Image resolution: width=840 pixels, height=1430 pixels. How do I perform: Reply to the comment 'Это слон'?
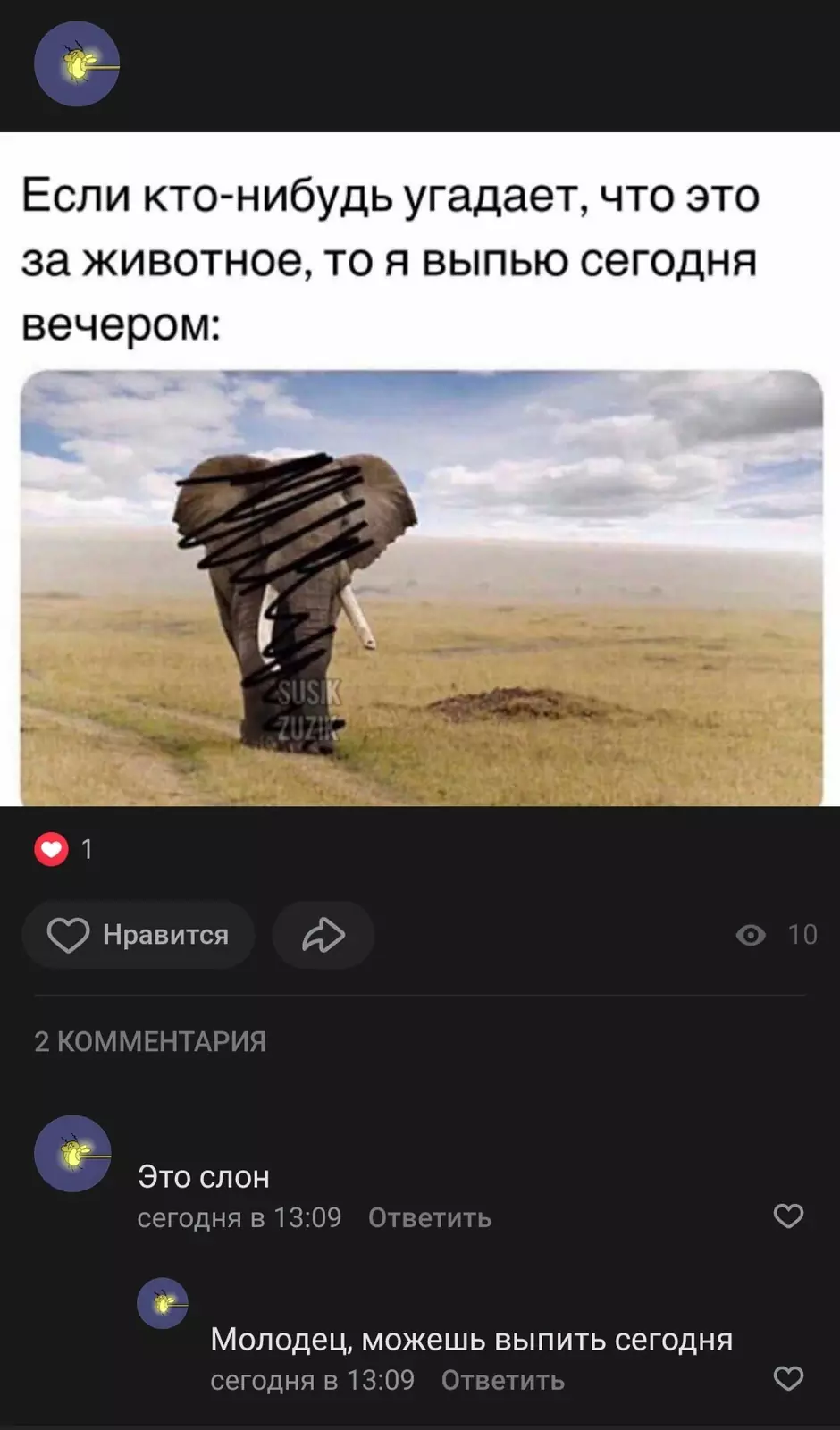[x=430, y=1218]
